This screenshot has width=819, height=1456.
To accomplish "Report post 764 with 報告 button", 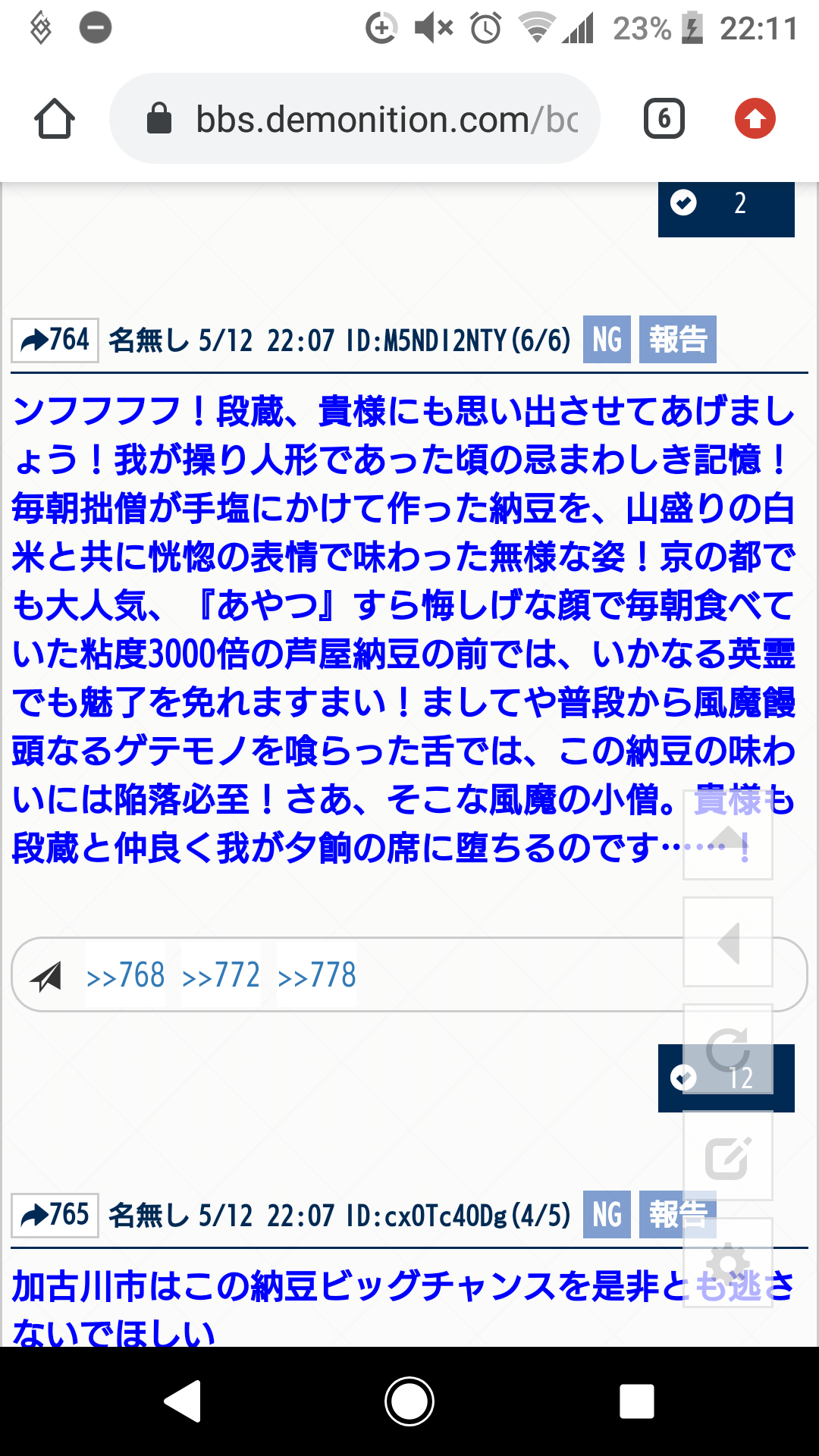I will [677, 340].
